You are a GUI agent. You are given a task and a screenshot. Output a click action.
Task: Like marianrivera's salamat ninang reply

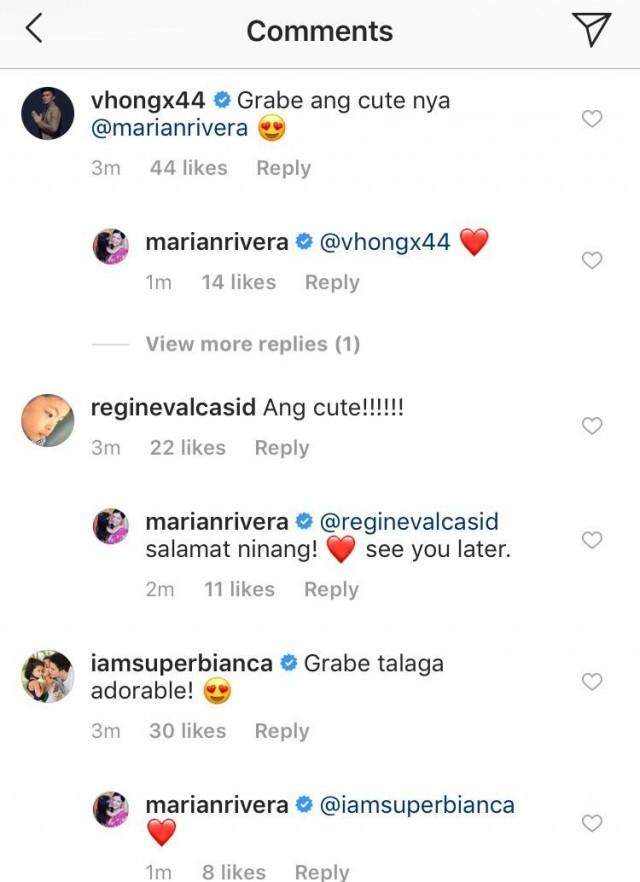592,540
